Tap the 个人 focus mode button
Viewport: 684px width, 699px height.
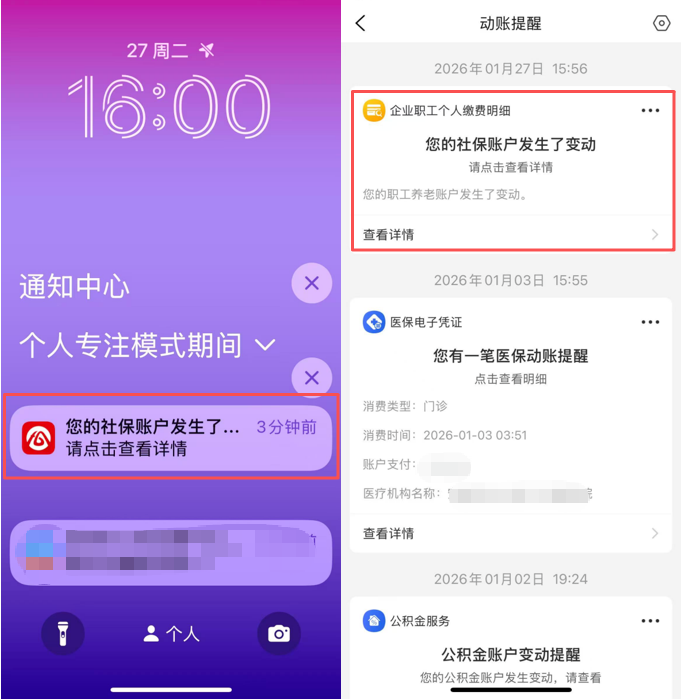171,633
